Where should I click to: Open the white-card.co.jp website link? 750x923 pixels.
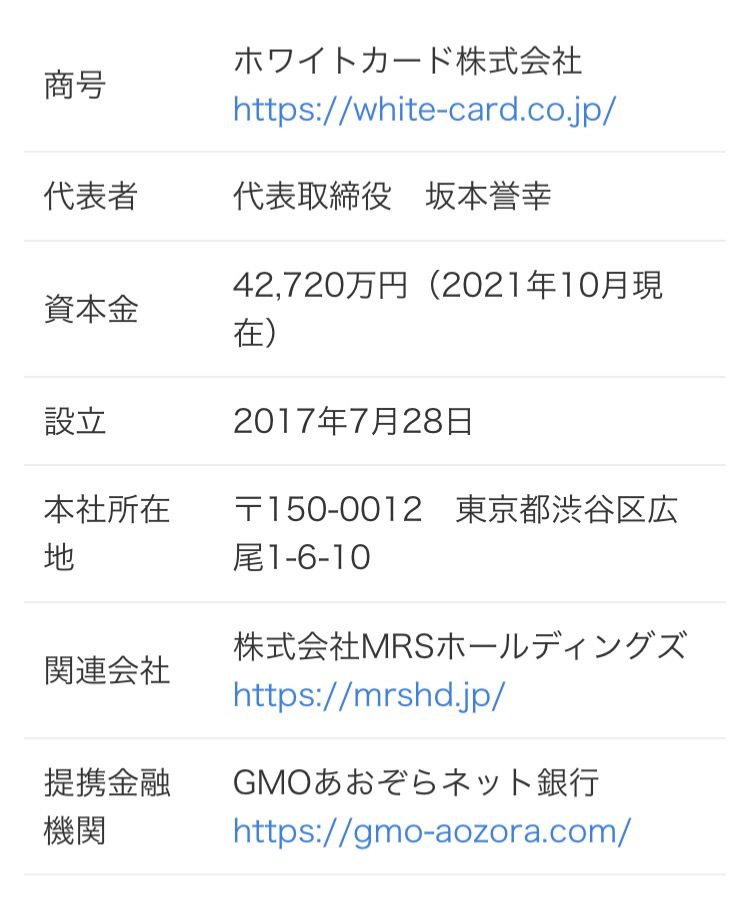click(x=424, y=109)
